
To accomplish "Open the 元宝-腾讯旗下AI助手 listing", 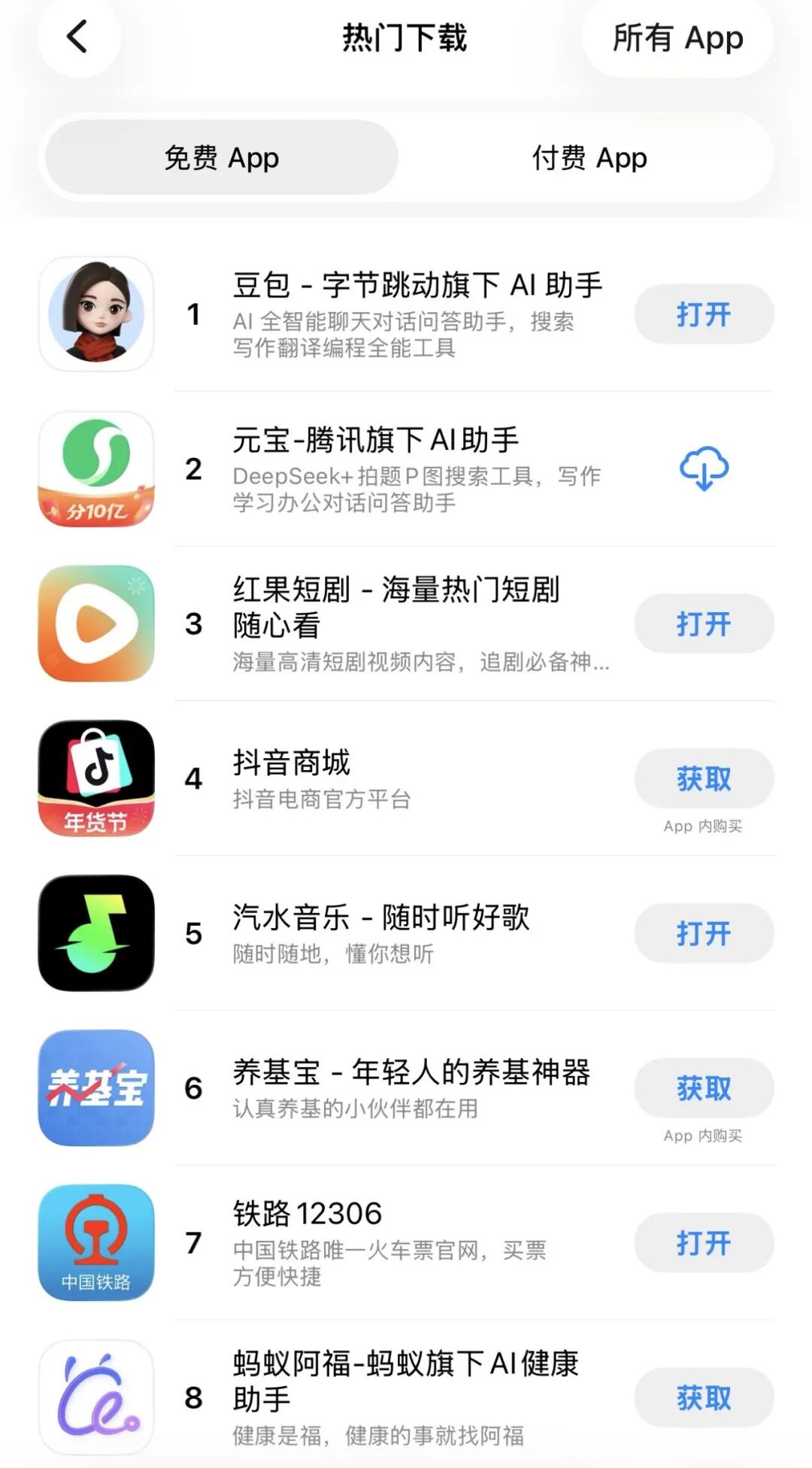I will point(376,441).
